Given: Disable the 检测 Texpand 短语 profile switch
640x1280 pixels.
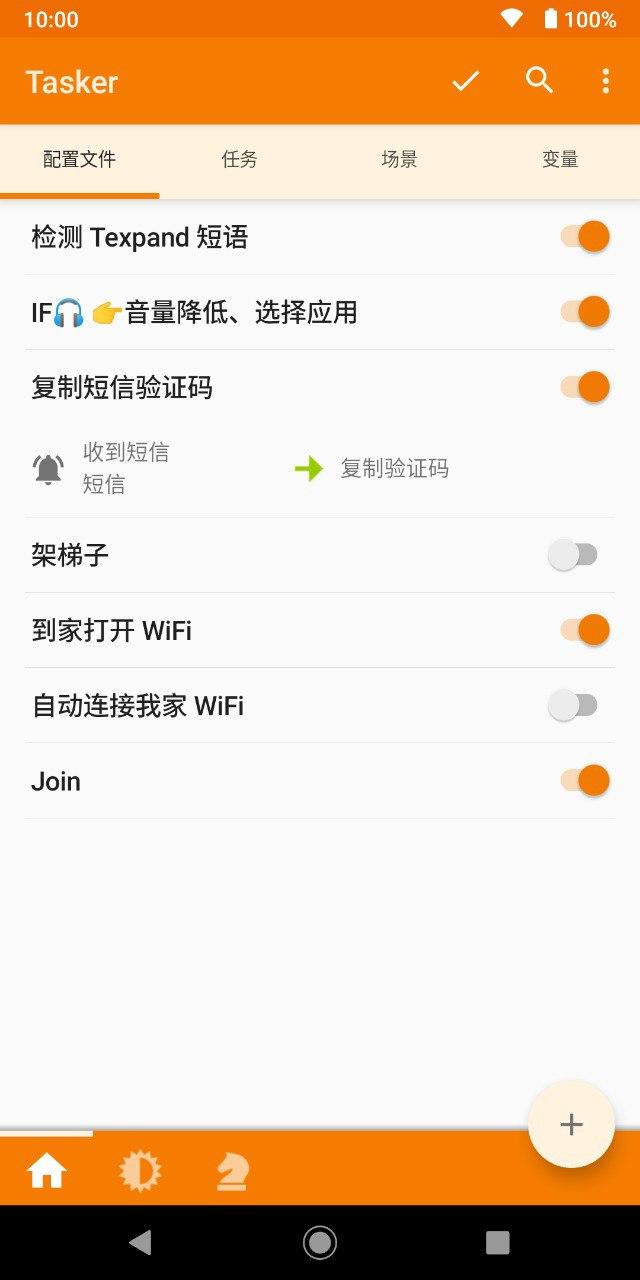Looking at the screenshot, I should pyautogui.click(x=584, y=237).
